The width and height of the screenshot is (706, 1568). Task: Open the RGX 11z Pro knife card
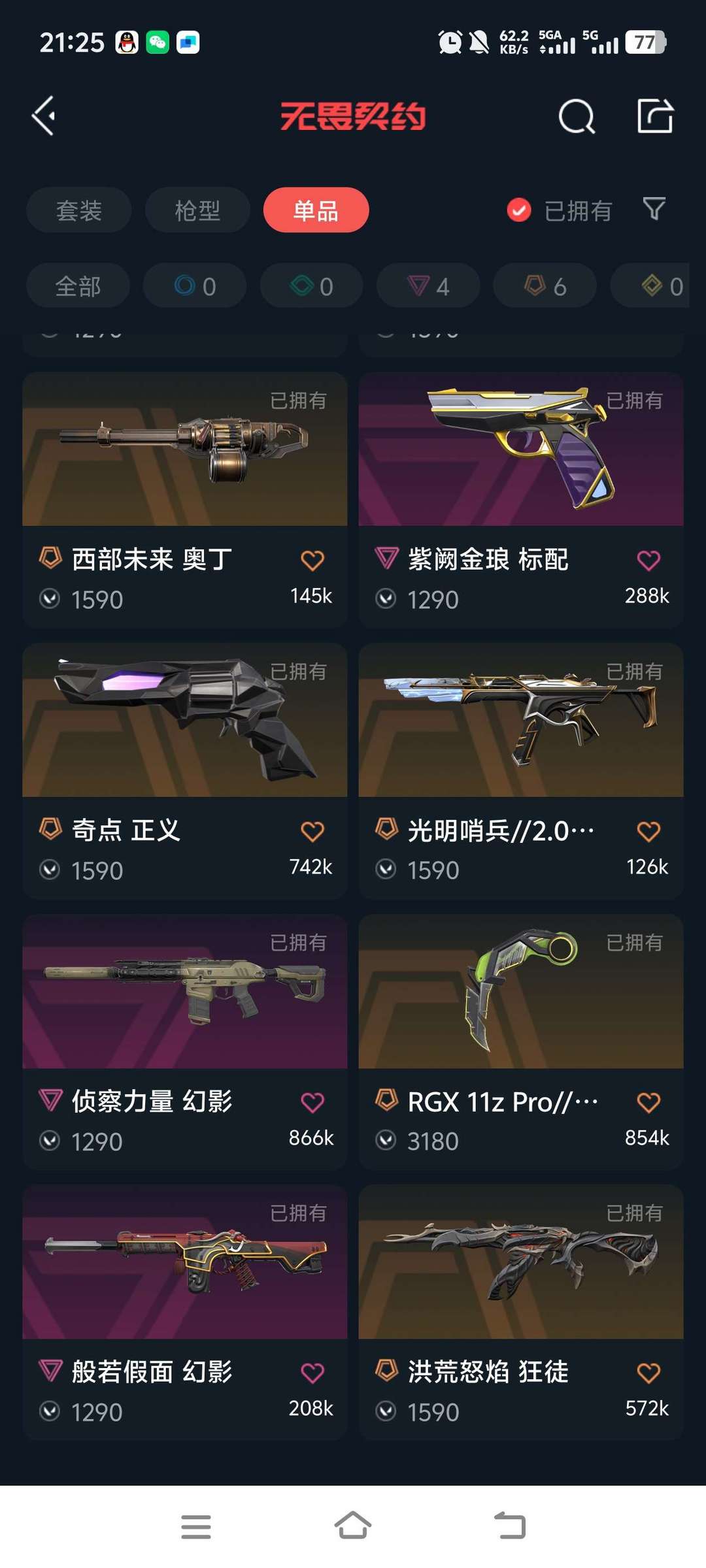[x=521, y=1043]
